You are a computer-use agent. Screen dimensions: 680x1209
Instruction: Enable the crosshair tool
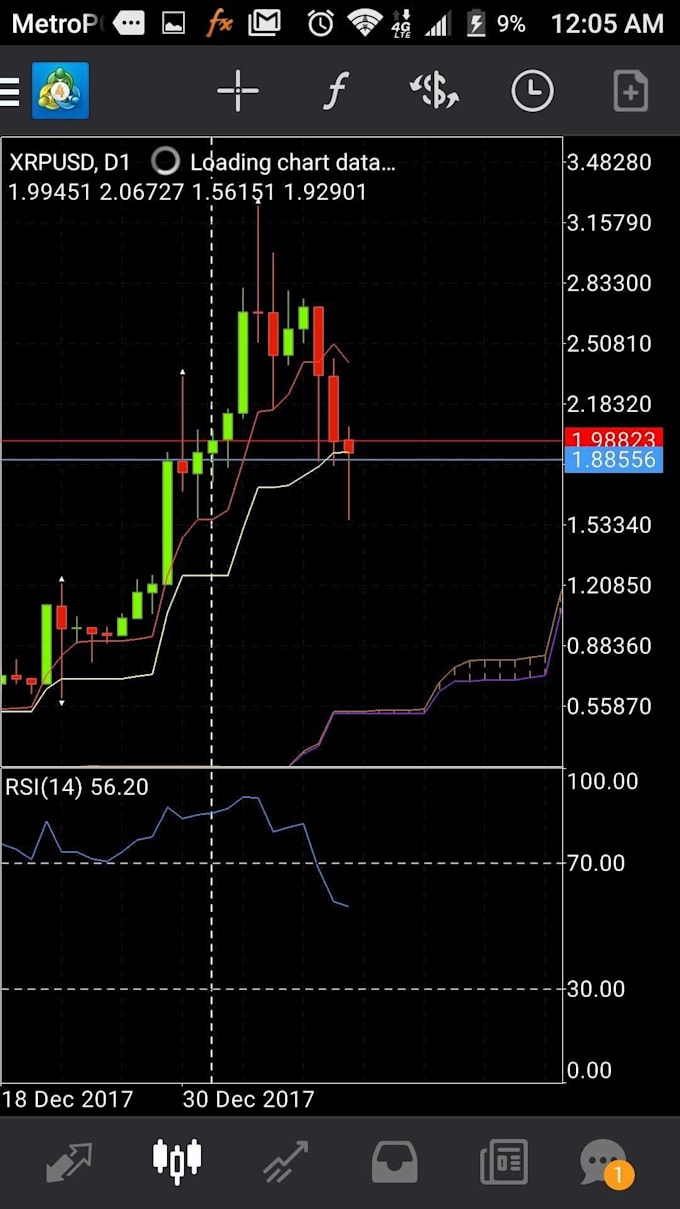click(238, 92)
